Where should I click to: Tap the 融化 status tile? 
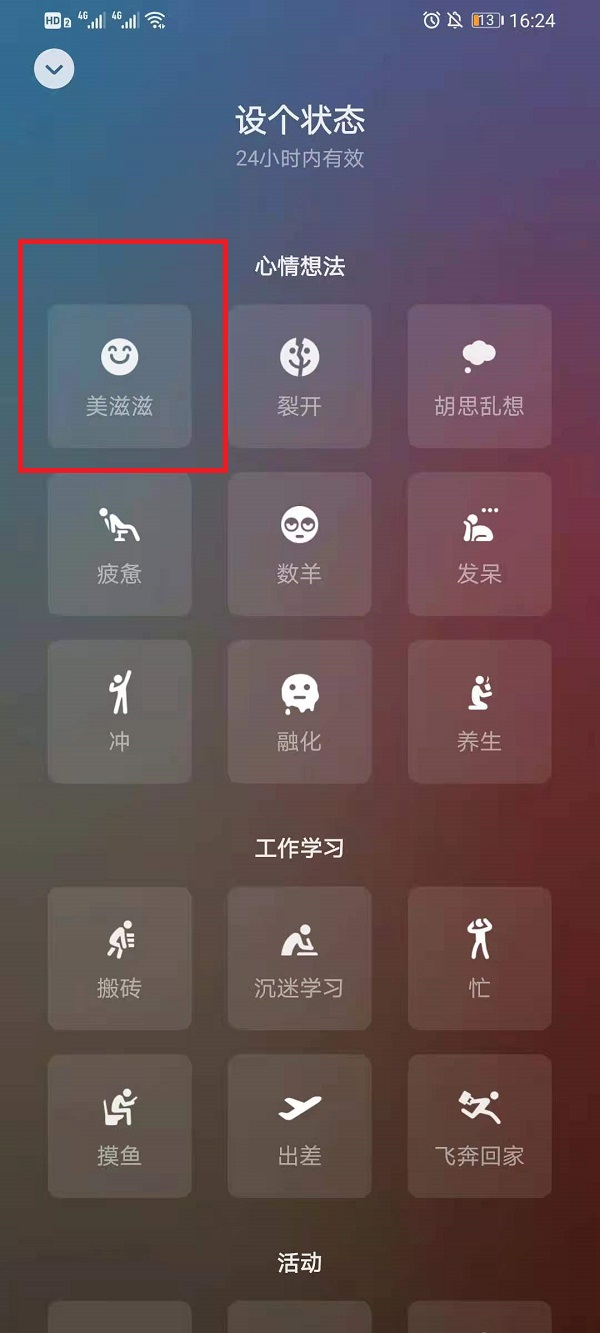pyautogui.click(x=299, y=711)
